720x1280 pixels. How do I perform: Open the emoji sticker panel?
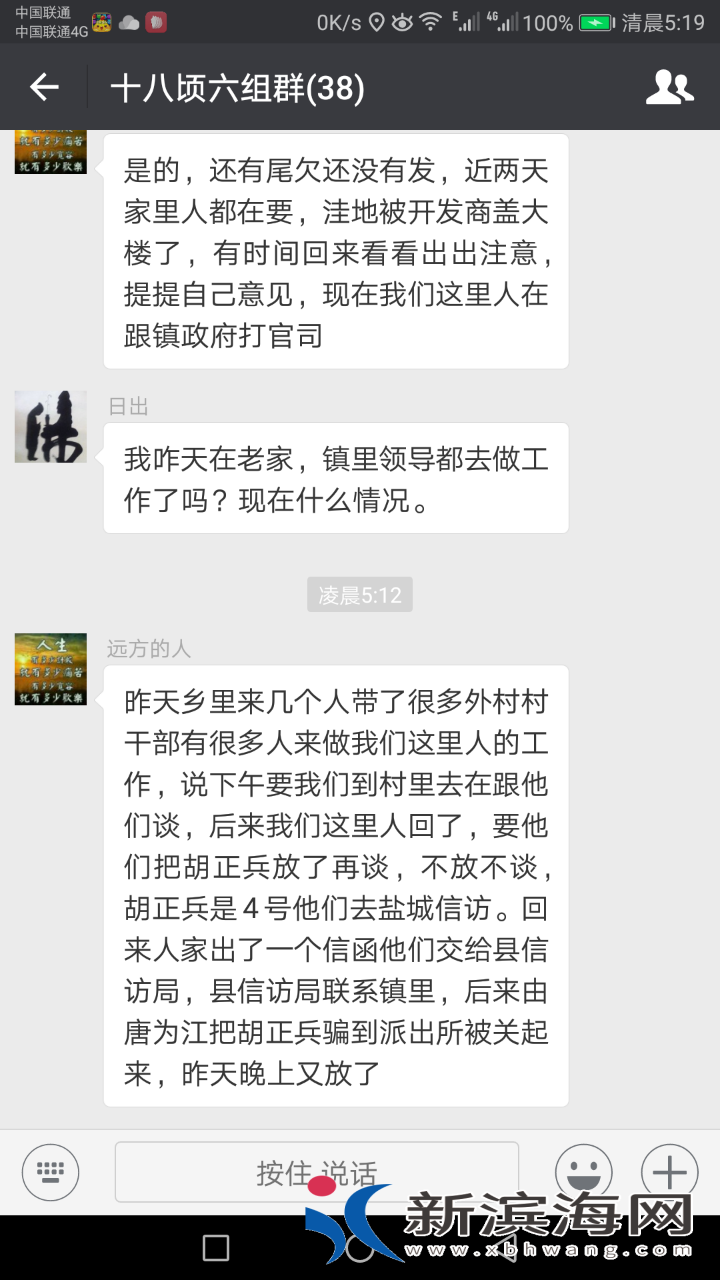point(584,1172)
